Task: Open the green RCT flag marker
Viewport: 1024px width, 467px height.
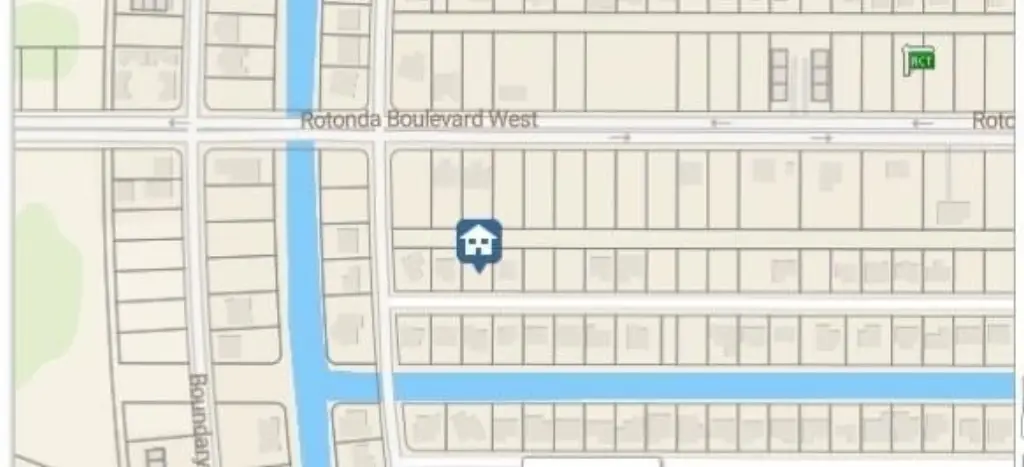Action: click(x=920, y=61)
